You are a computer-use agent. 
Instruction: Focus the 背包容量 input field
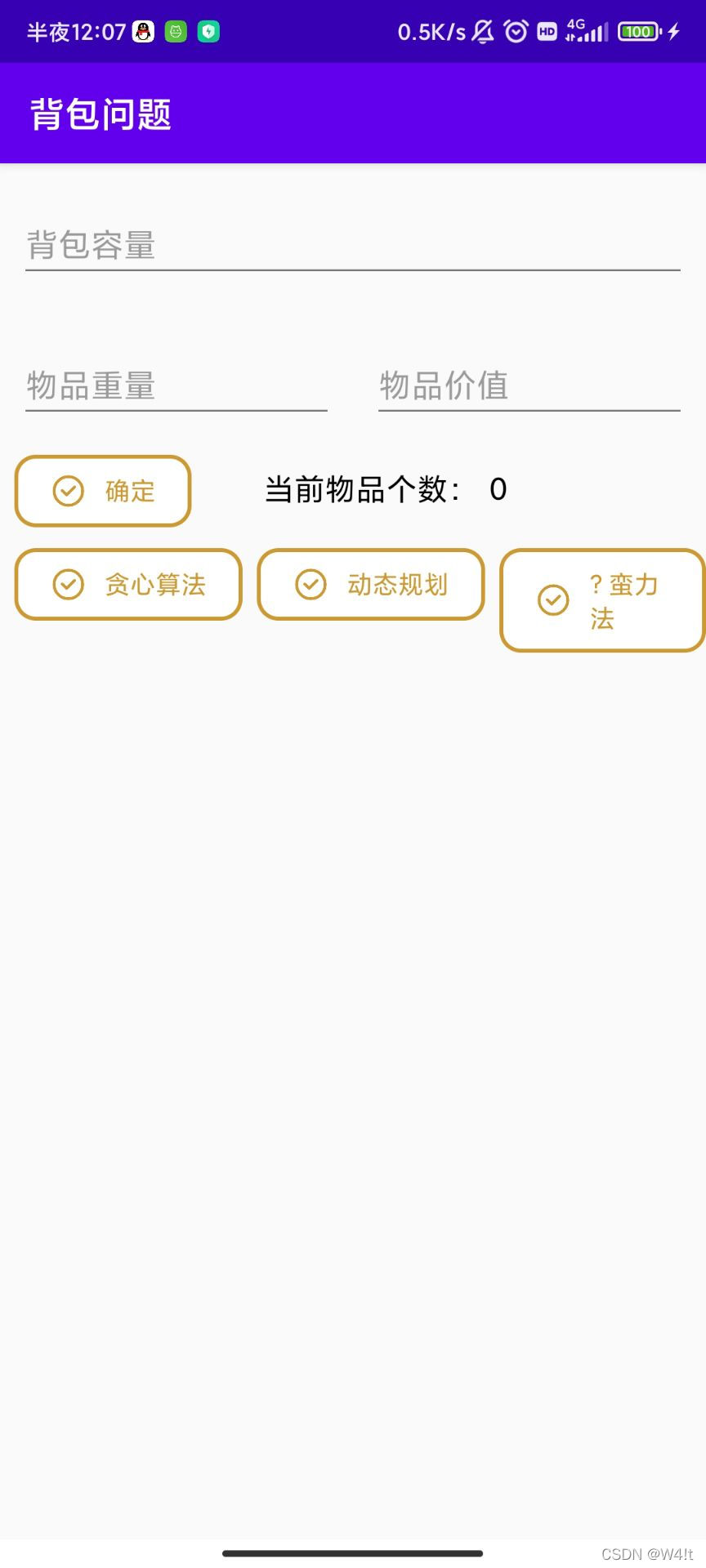[352, 245]
